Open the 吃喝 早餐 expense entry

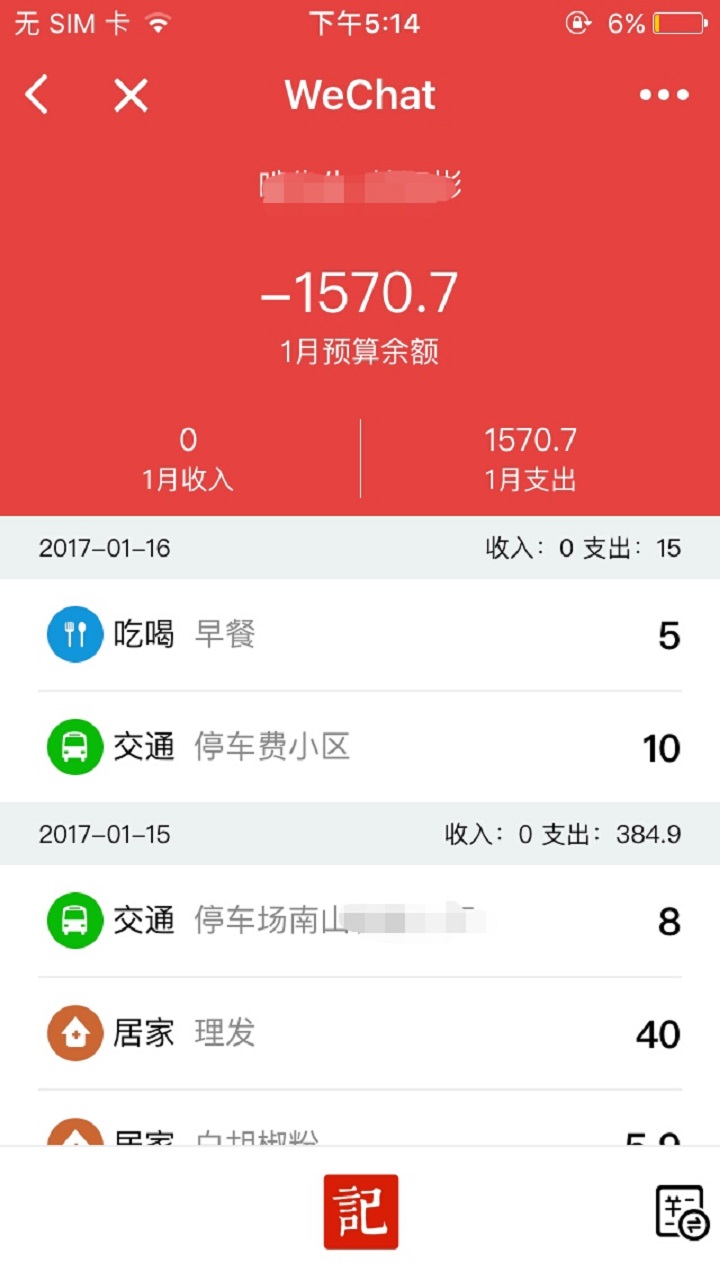tap(360, 635)
